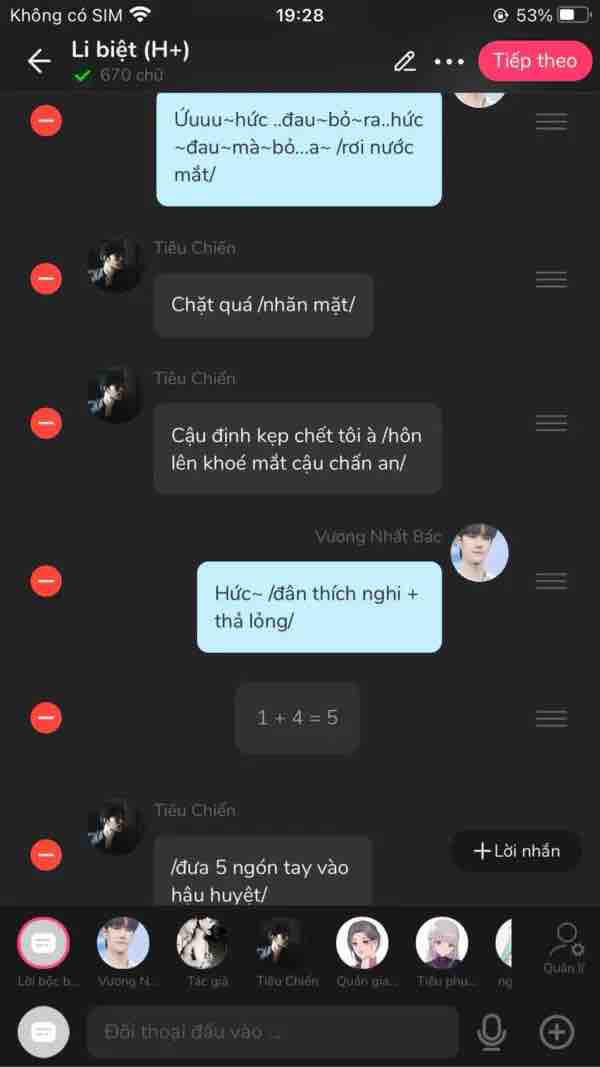Start voice input with the microphone
The width and height of the screenshot is (600, 1067).
tap(490, 1032)
